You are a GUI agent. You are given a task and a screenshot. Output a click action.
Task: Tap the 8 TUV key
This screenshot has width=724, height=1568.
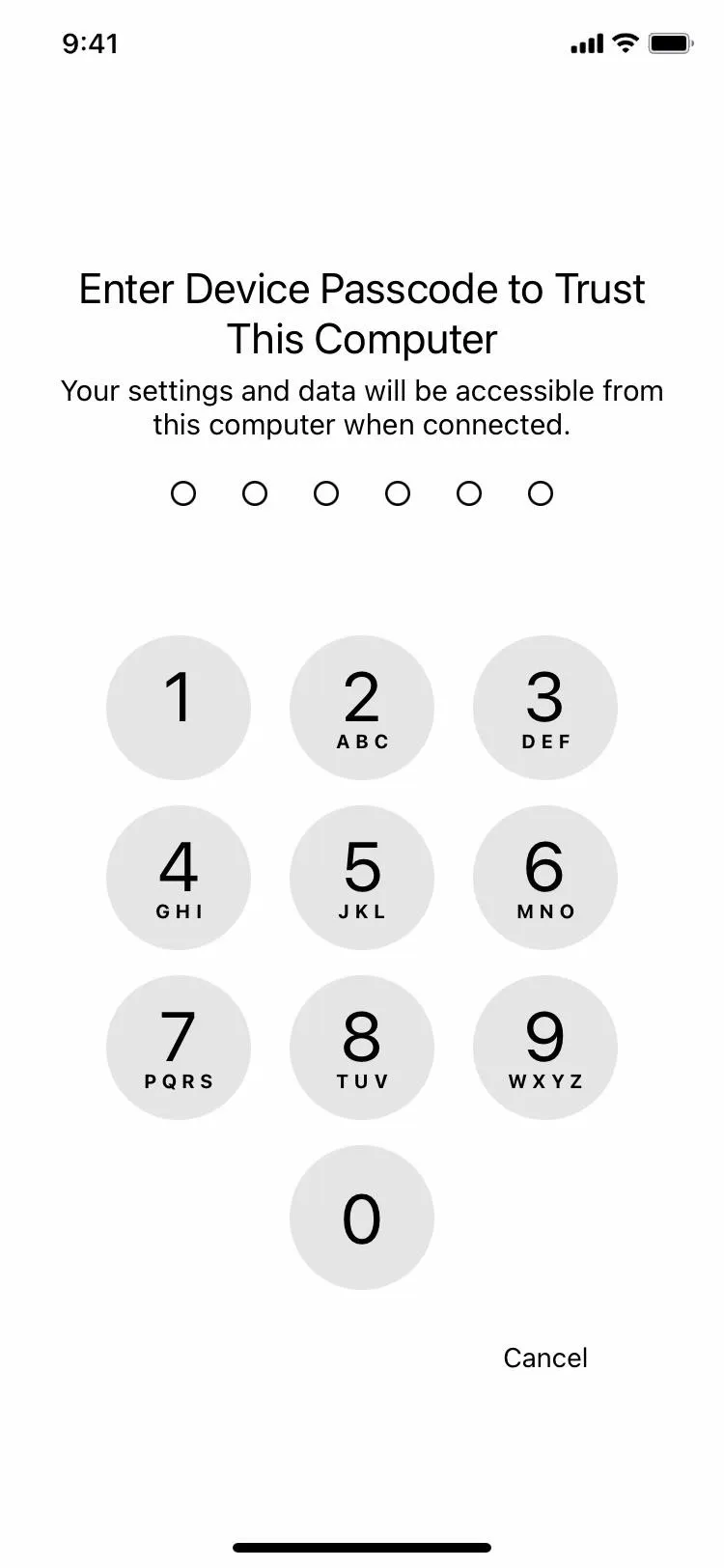[x=362, y=1048]
